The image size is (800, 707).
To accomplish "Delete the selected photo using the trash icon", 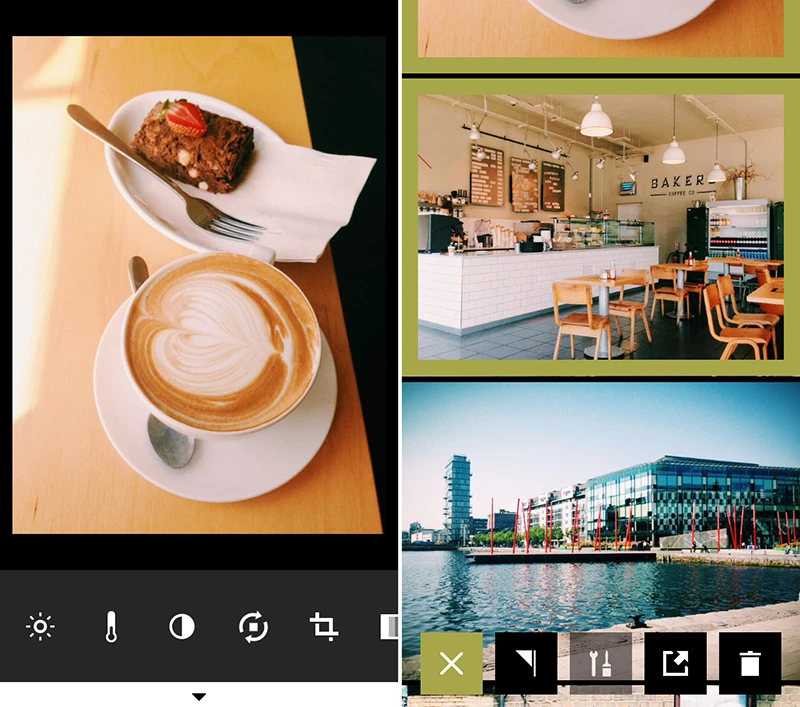I will point(750,663).
